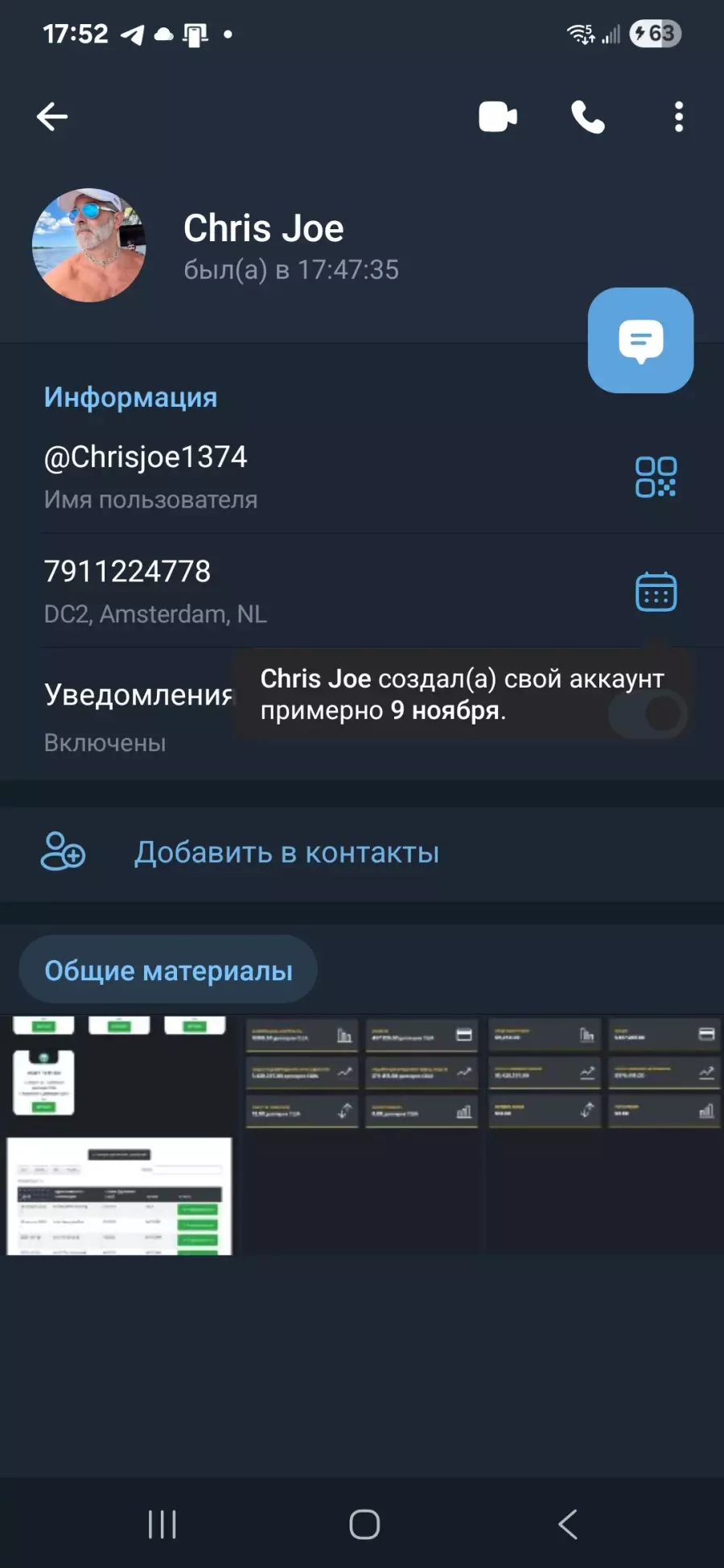Open the three-dot overflow menu
The height and width of the screenshot is (1568, 724).
[x=679, y=117]
